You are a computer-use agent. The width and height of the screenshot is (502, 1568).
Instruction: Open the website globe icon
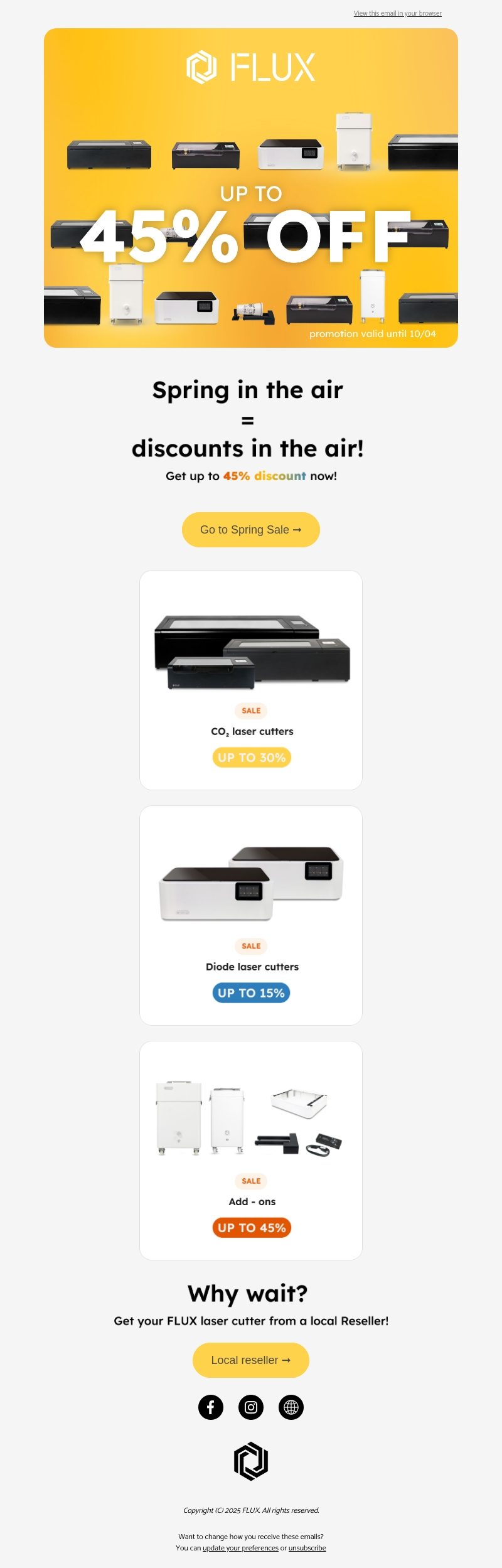pyautogui.click(x=291, y=1407)
